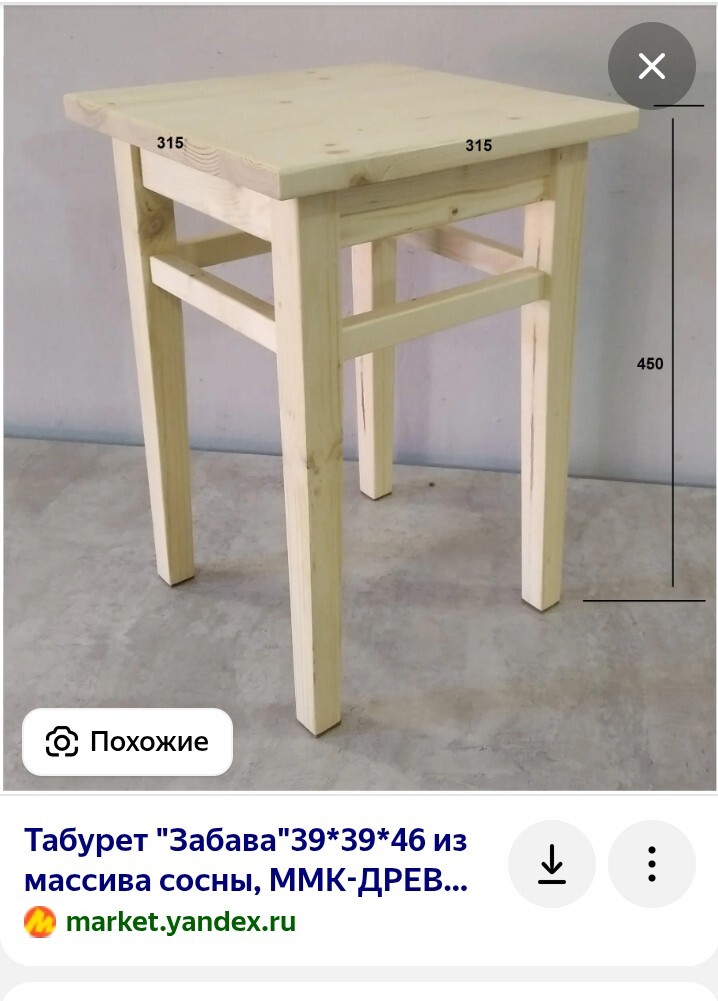This screenshot has width=718, height=1001.
Task: Open the Табурет "Забава" product title
Action: (245, 860)
